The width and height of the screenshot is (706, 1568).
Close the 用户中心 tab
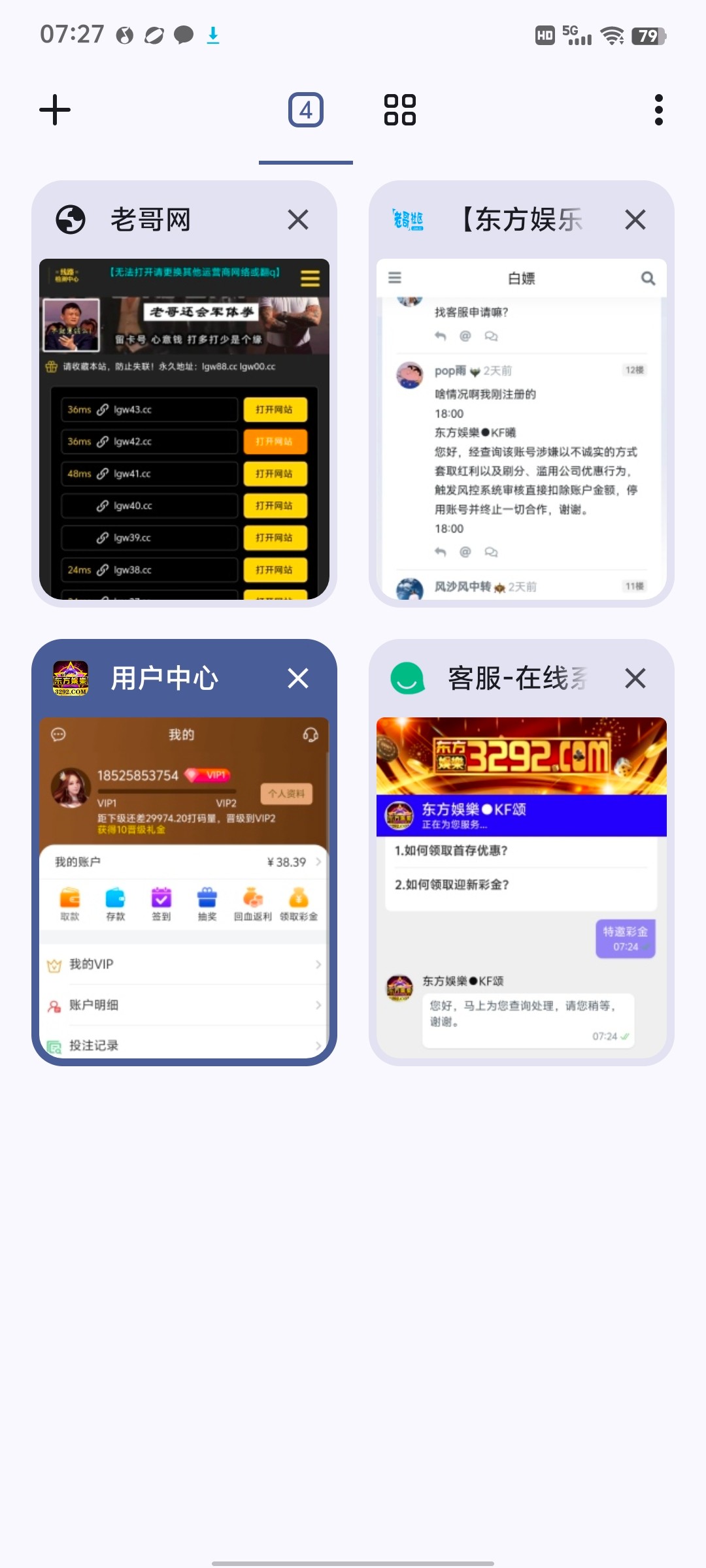pyautogui.click(x=298, y=679)
